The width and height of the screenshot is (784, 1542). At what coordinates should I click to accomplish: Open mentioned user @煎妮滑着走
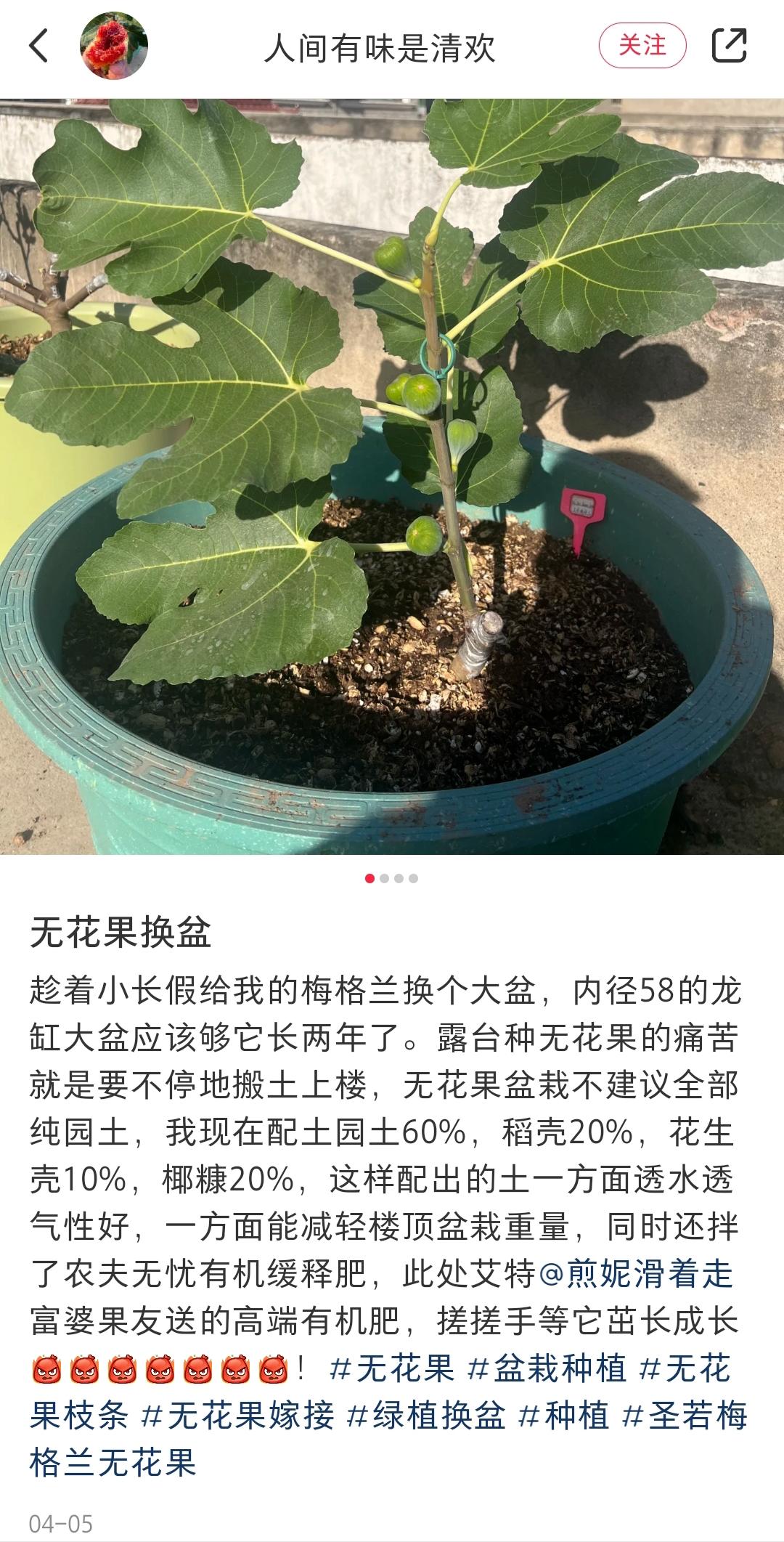coord(636,1273)
